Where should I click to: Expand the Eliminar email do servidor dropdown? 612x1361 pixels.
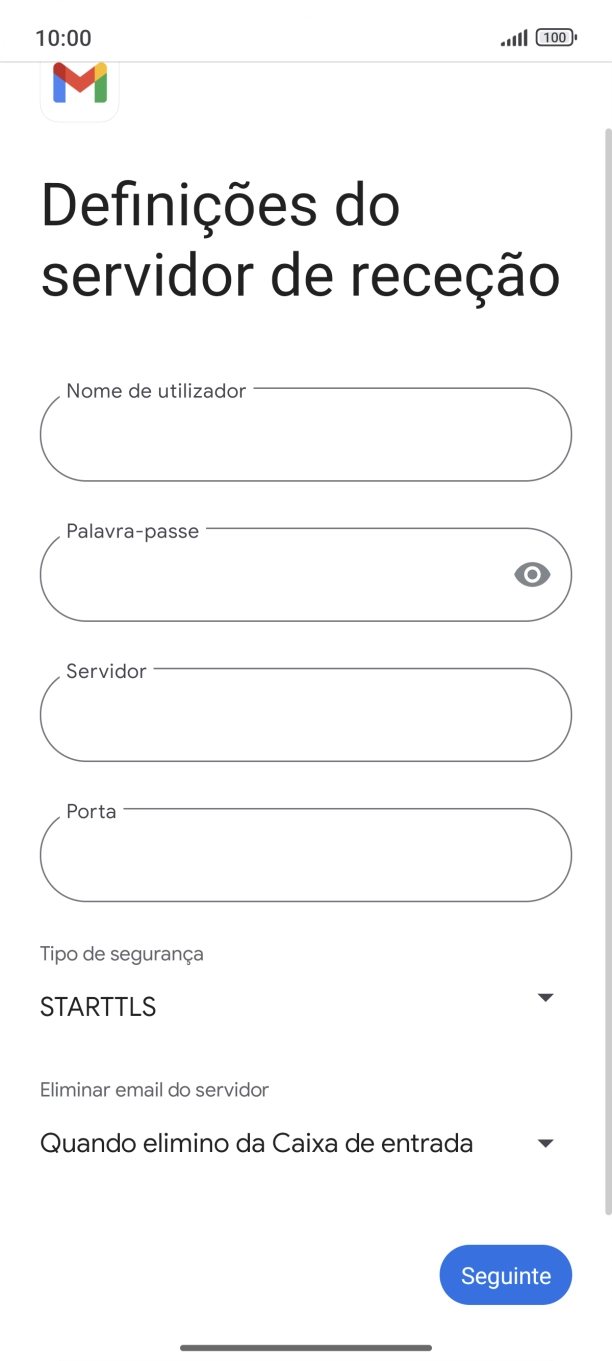[296, 1143]
